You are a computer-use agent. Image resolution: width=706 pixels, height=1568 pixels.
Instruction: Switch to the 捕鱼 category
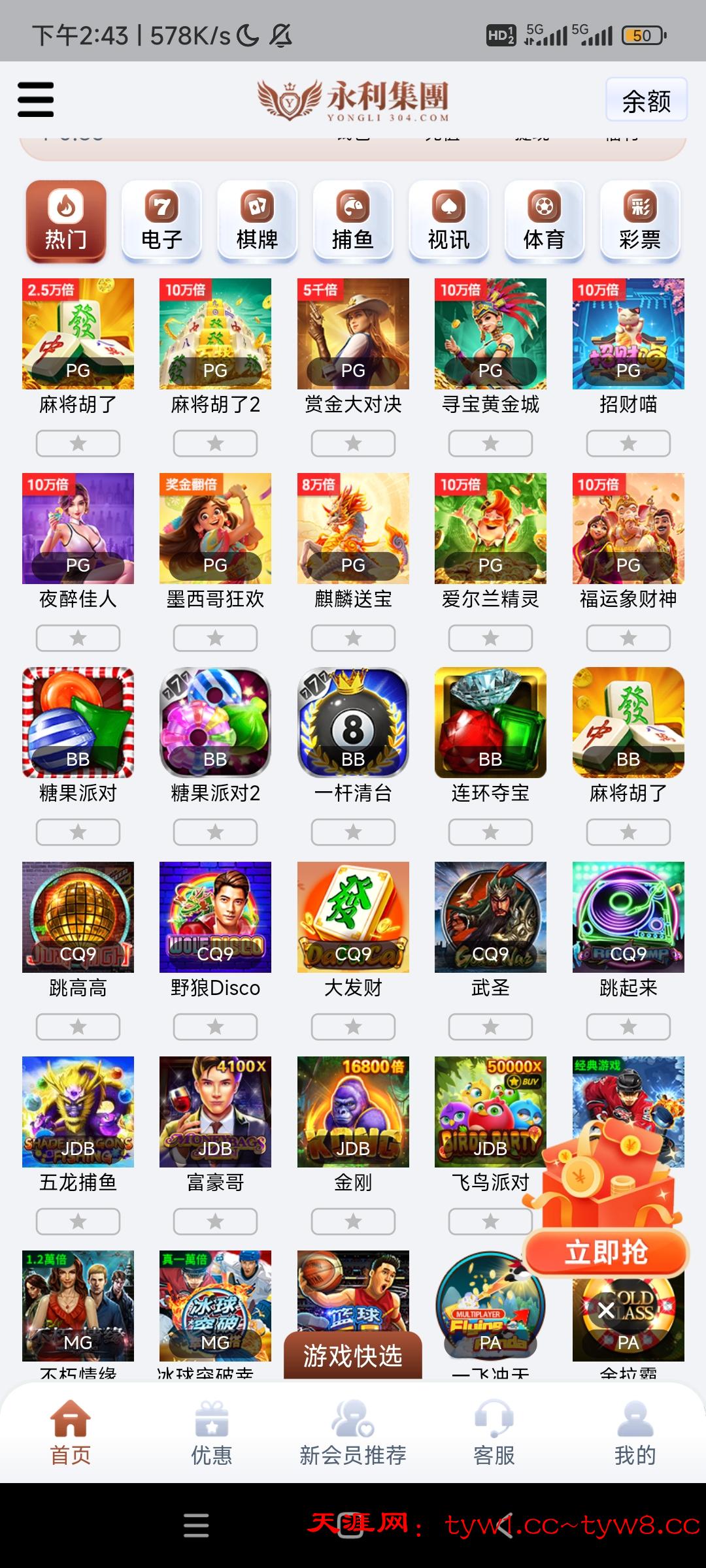coord(353,221)
